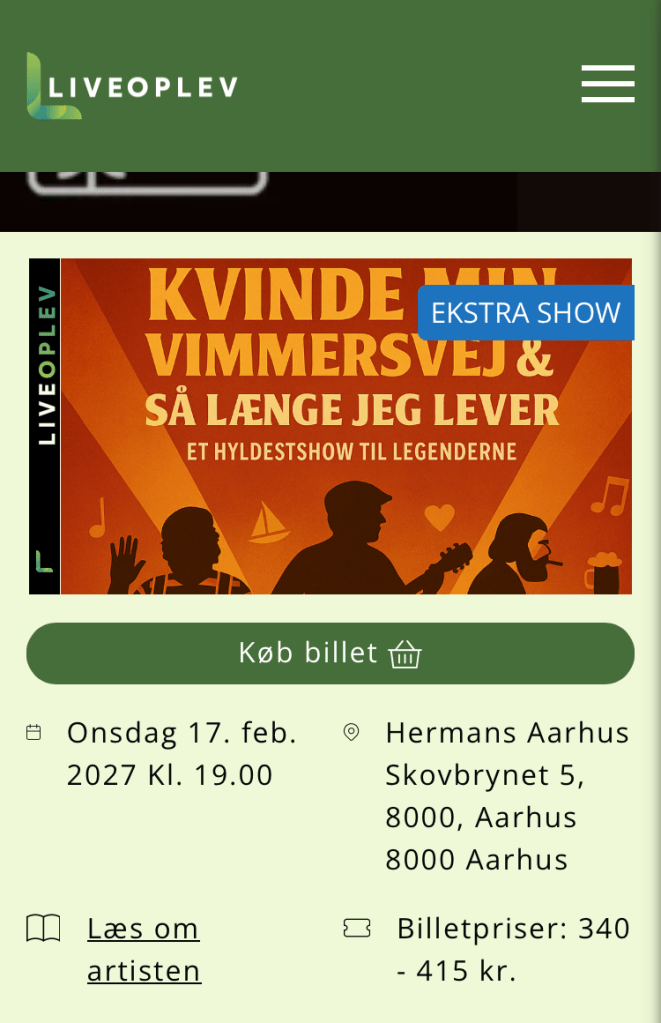Open the Kvinde Min hyldestshow banner
The width and height of the screenshot is (661, 1023).
tap(330, 426)
